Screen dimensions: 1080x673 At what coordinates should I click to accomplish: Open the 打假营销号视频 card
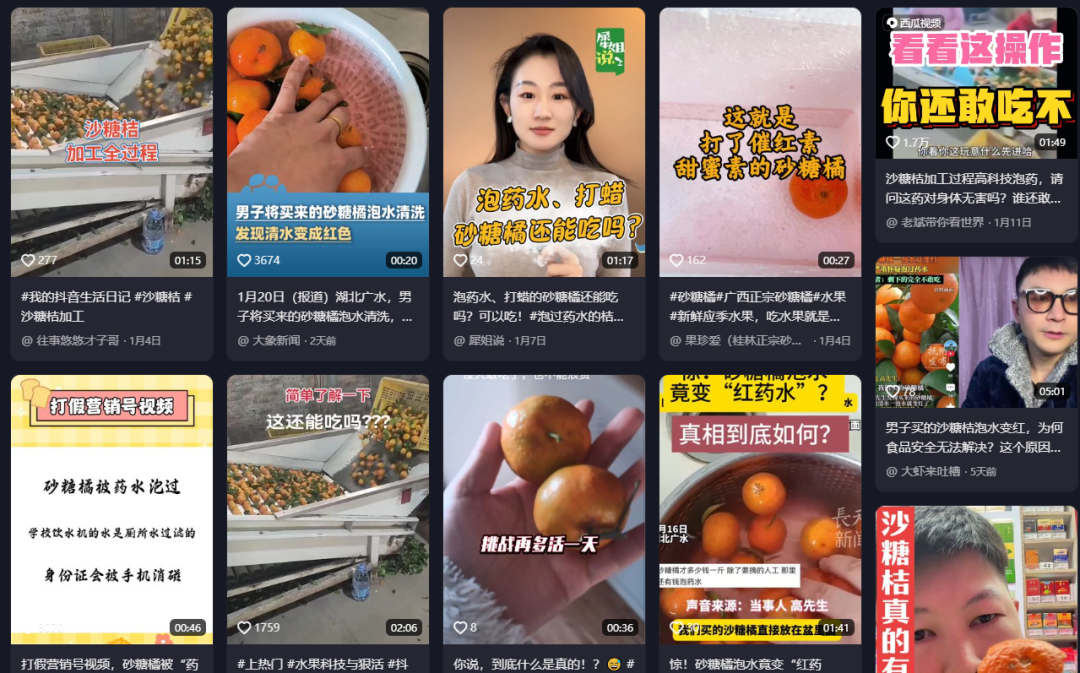tap(112, 509)
